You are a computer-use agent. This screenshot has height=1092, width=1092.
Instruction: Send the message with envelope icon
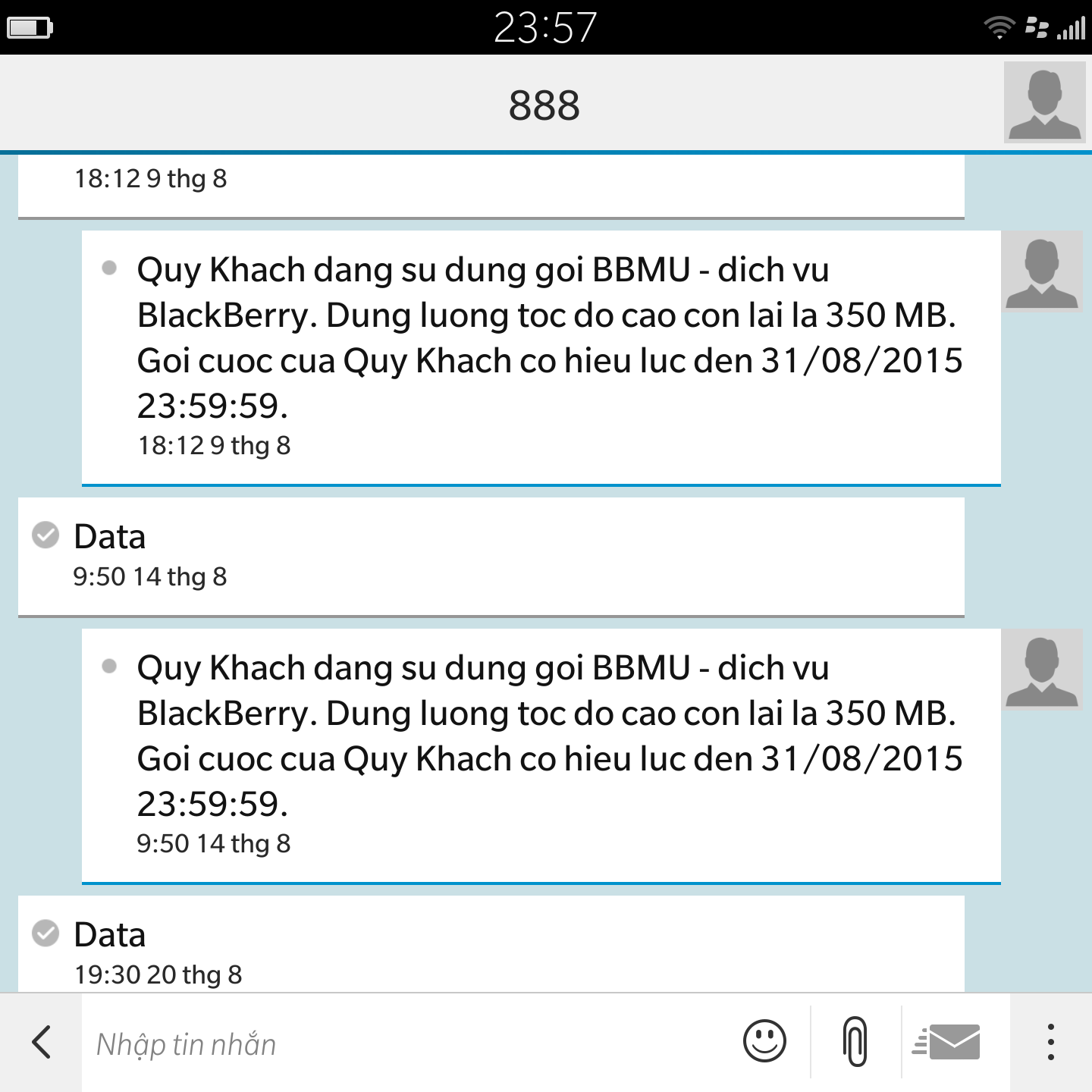pyautogui.click(x=948, y=1042)
